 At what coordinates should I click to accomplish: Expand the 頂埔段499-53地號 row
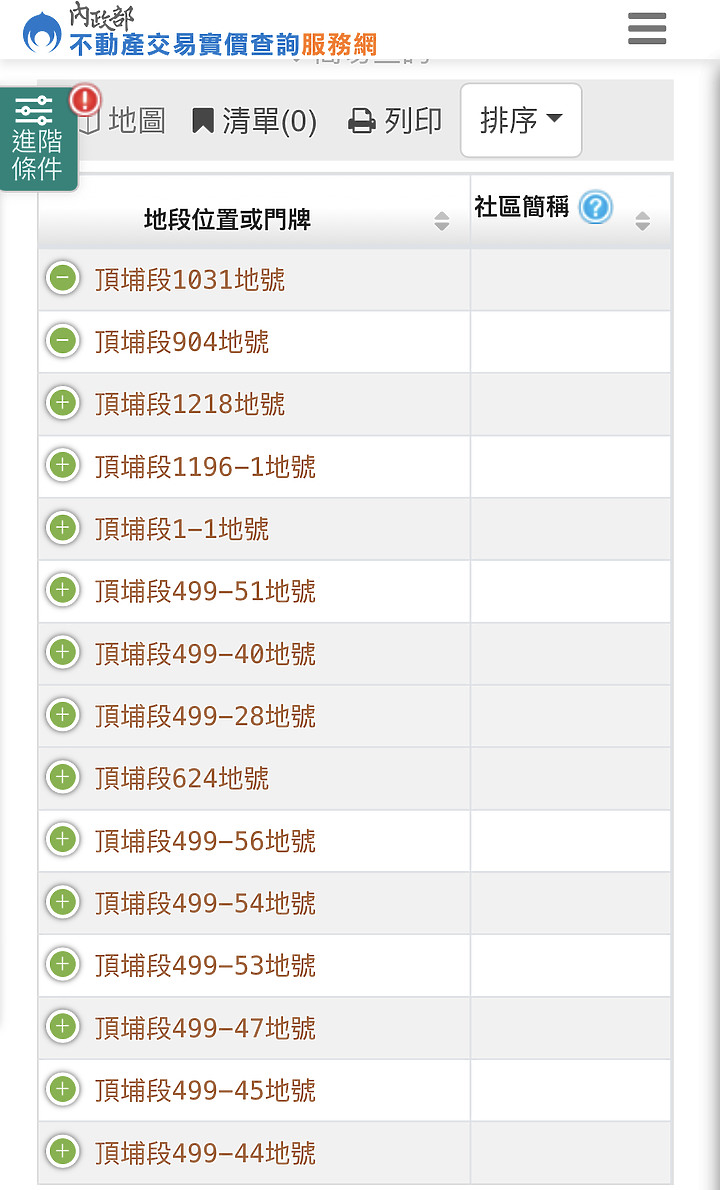point(63,964)
